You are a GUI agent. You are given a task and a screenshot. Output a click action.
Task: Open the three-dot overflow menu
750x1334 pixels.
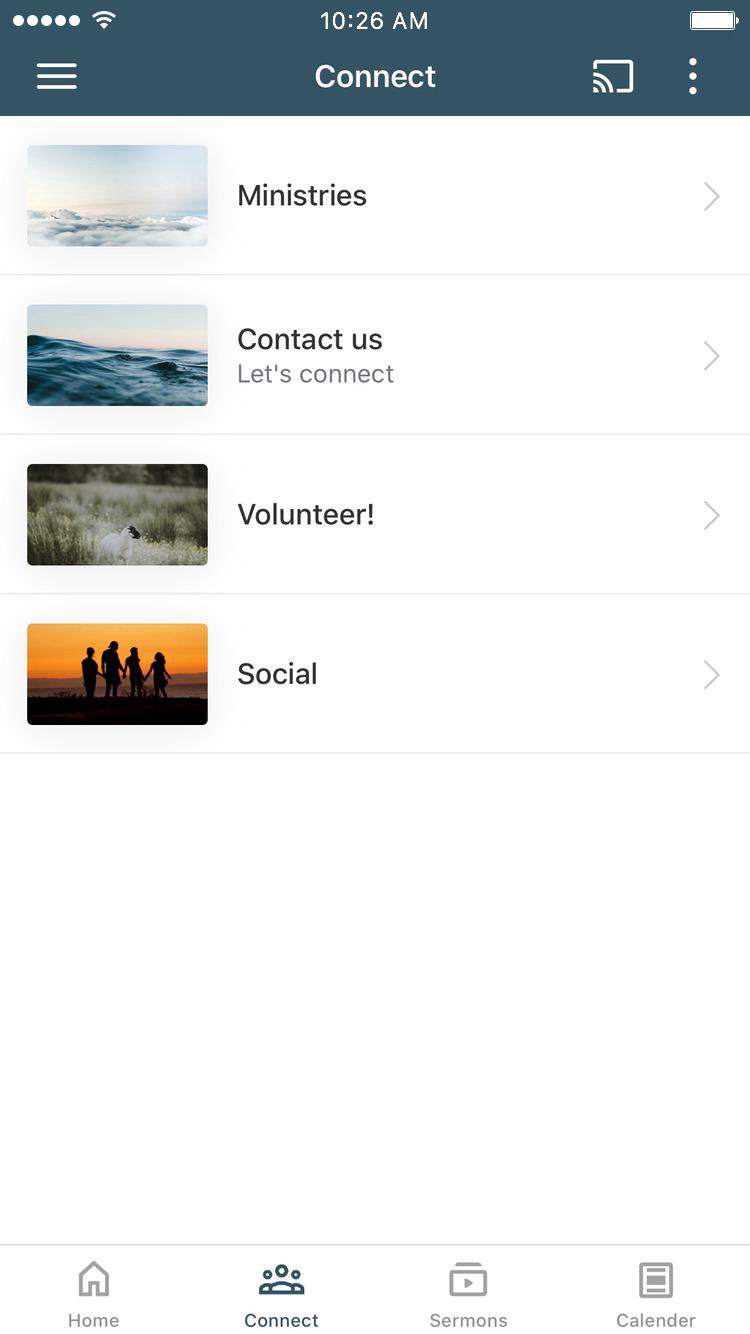692,76
